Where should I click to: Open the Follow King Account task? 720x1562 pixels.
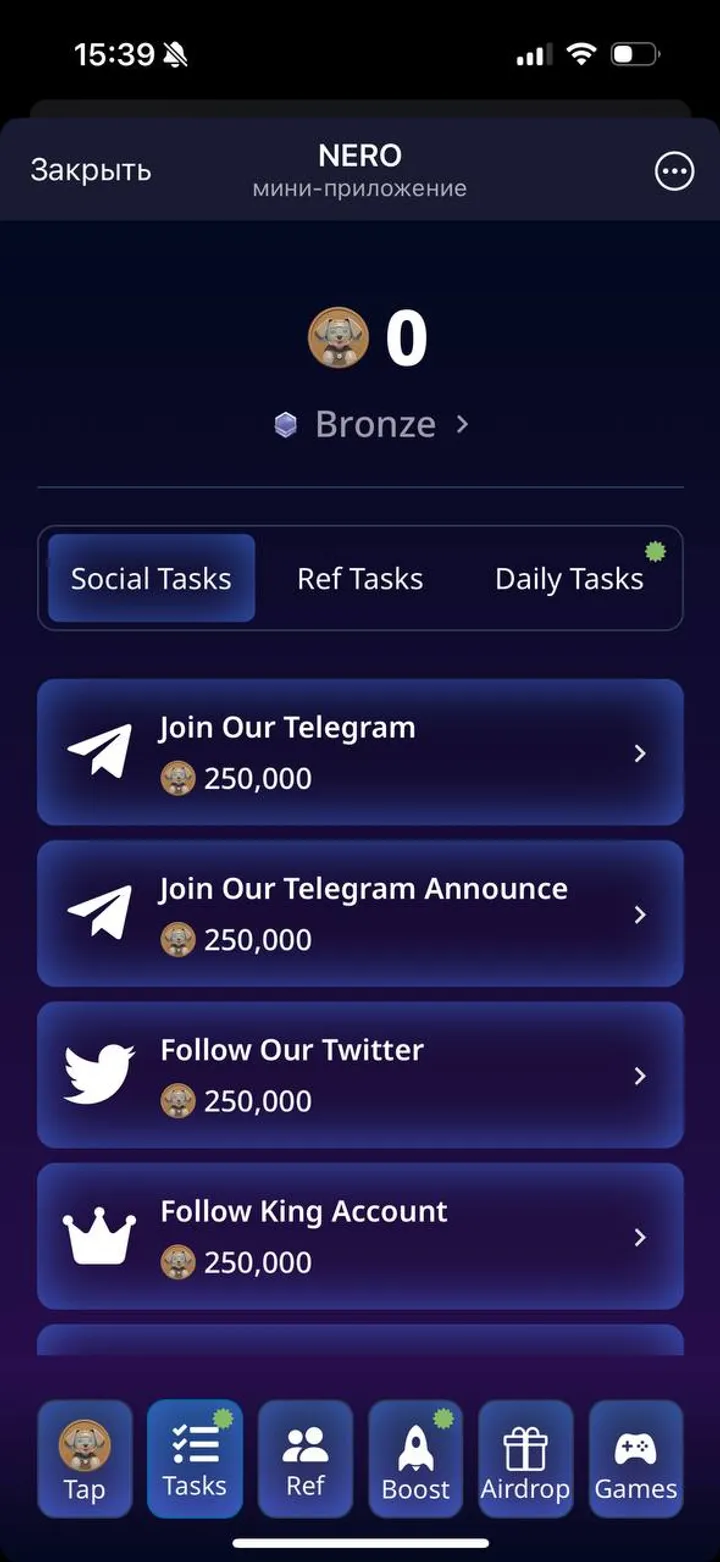[x=360, y=1236]
